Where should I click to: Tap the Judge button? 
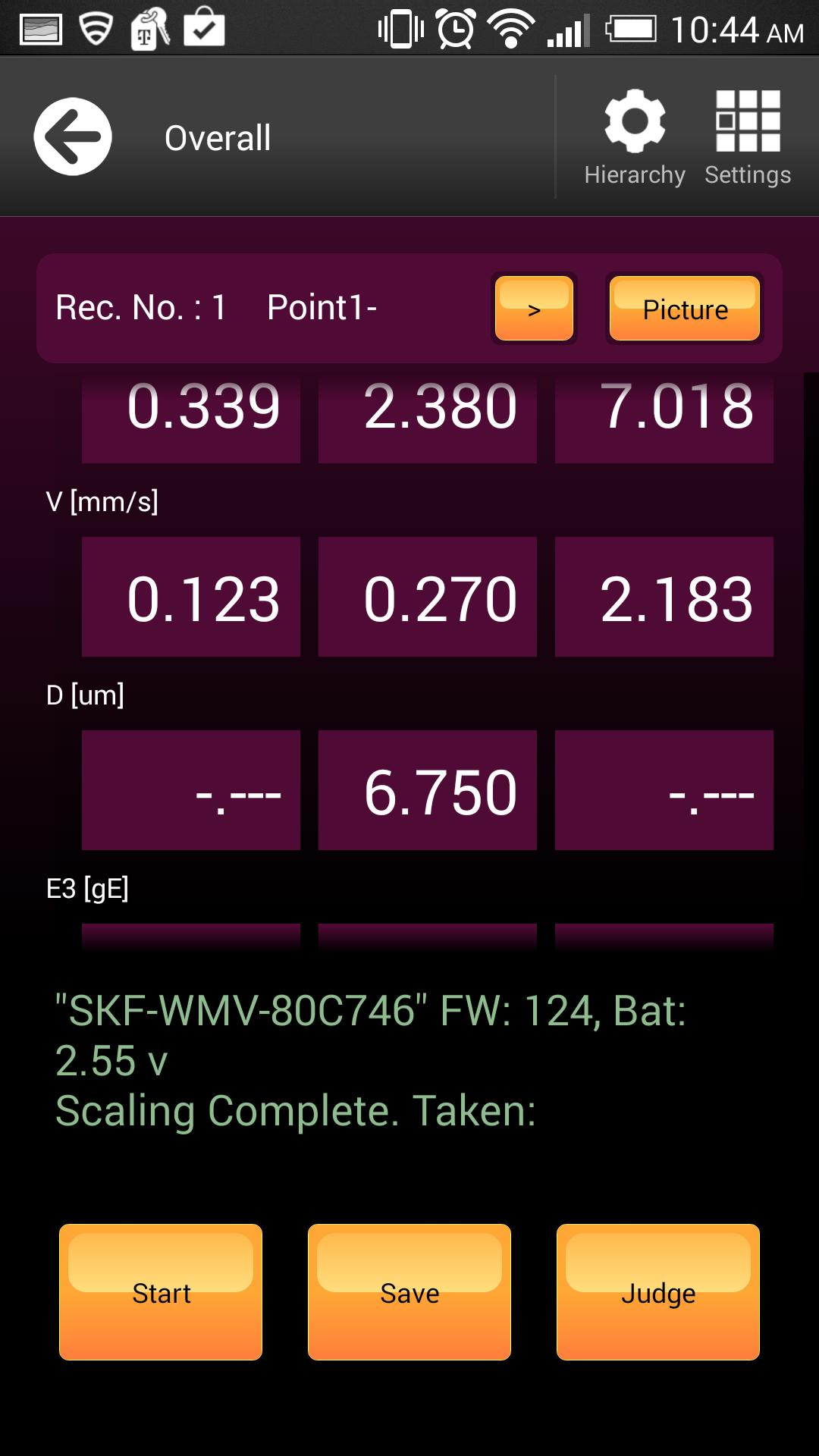(657, 1291)
